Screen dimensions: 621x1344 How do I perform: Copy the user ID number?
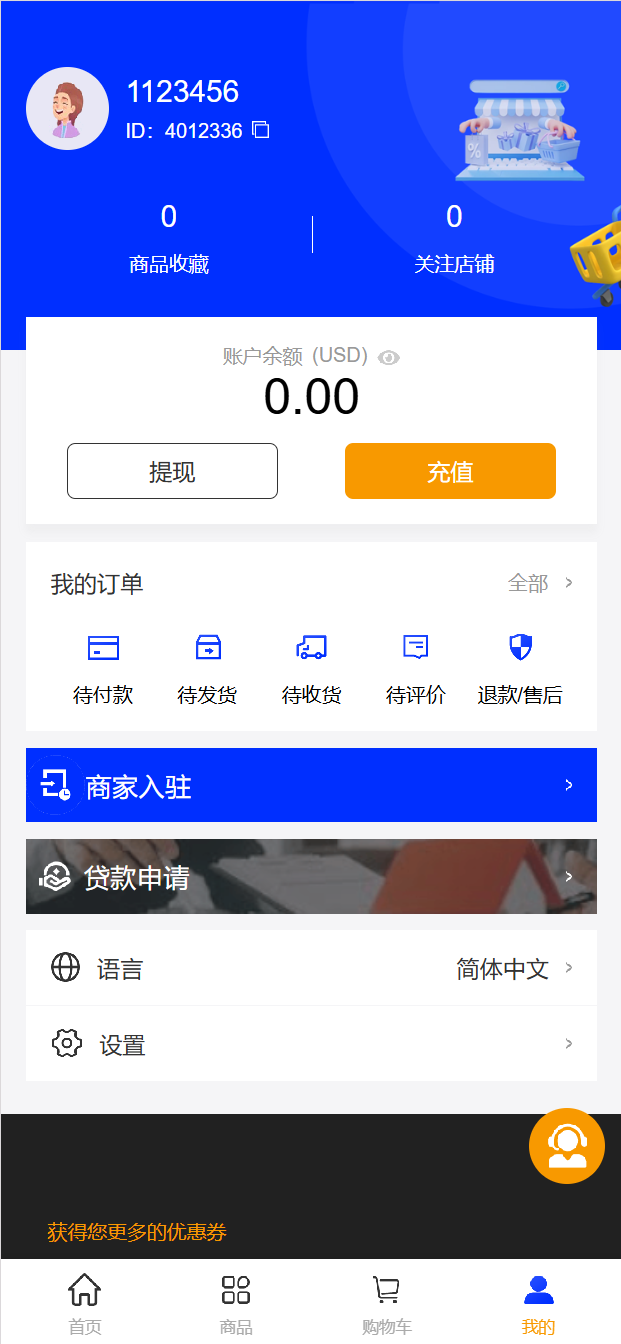[x=261, y=130]
